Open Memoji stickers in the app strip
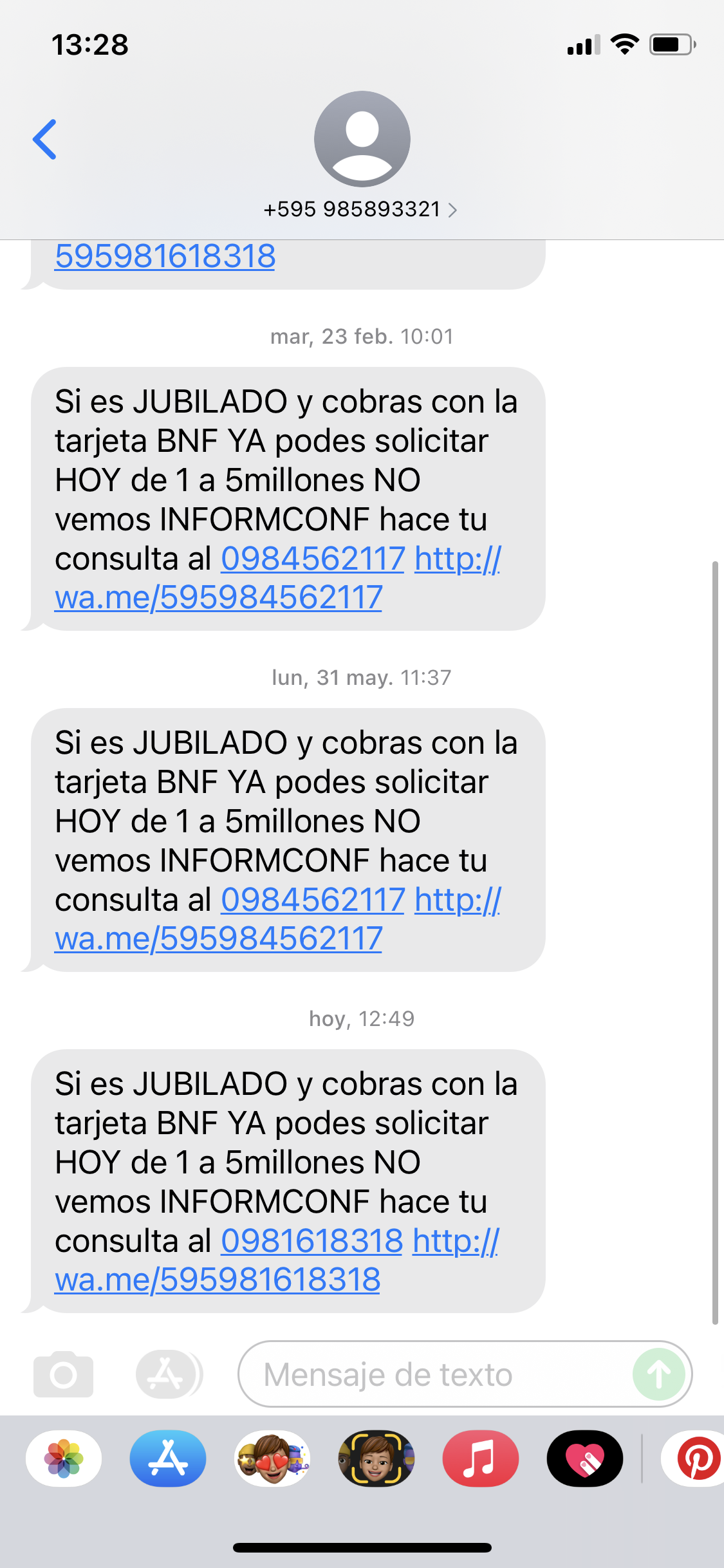The image size is (724, 1568). pos(272,1459)
